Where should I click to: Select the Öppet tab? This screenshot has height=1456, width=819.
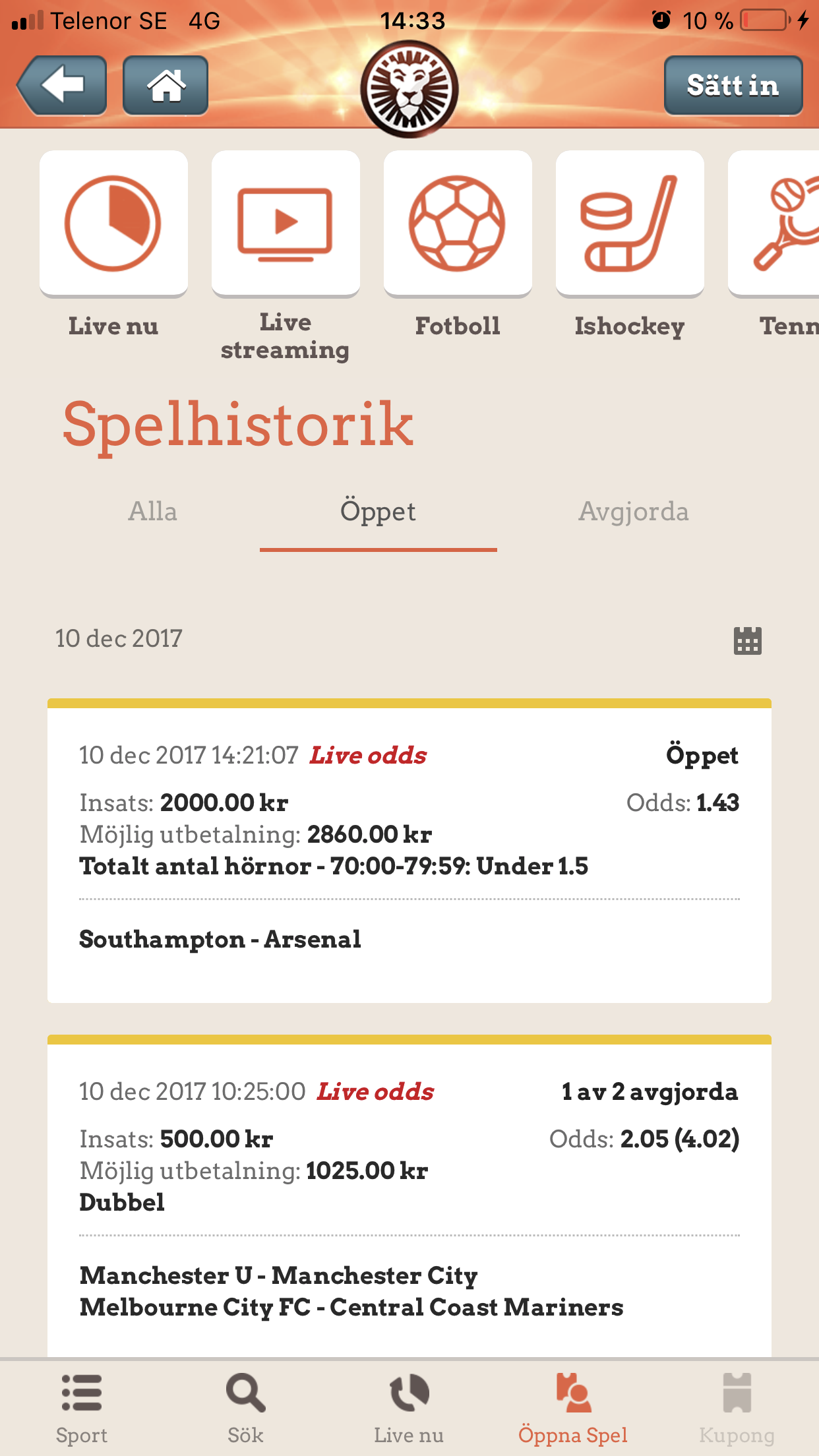click(x=379, y=512)
